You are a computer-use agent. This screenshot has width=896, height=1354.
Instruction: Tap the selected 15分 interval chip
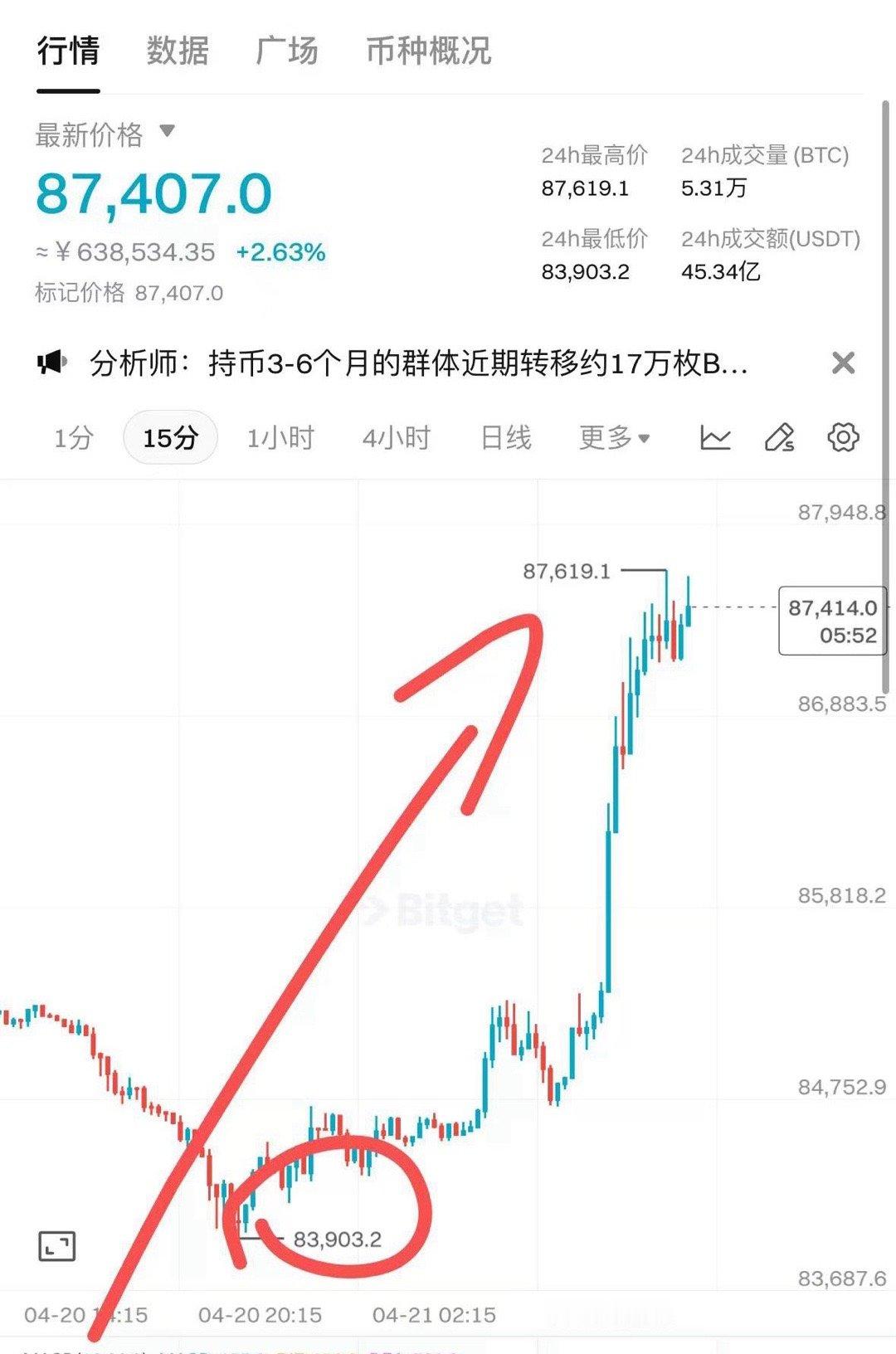(170, 437)
